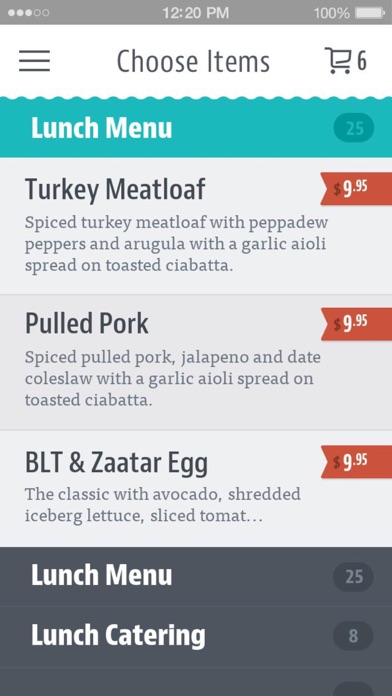The image size is (392, 696).
Task: Choose the Pulled Pork sandwich
Action: coord(196,362)
